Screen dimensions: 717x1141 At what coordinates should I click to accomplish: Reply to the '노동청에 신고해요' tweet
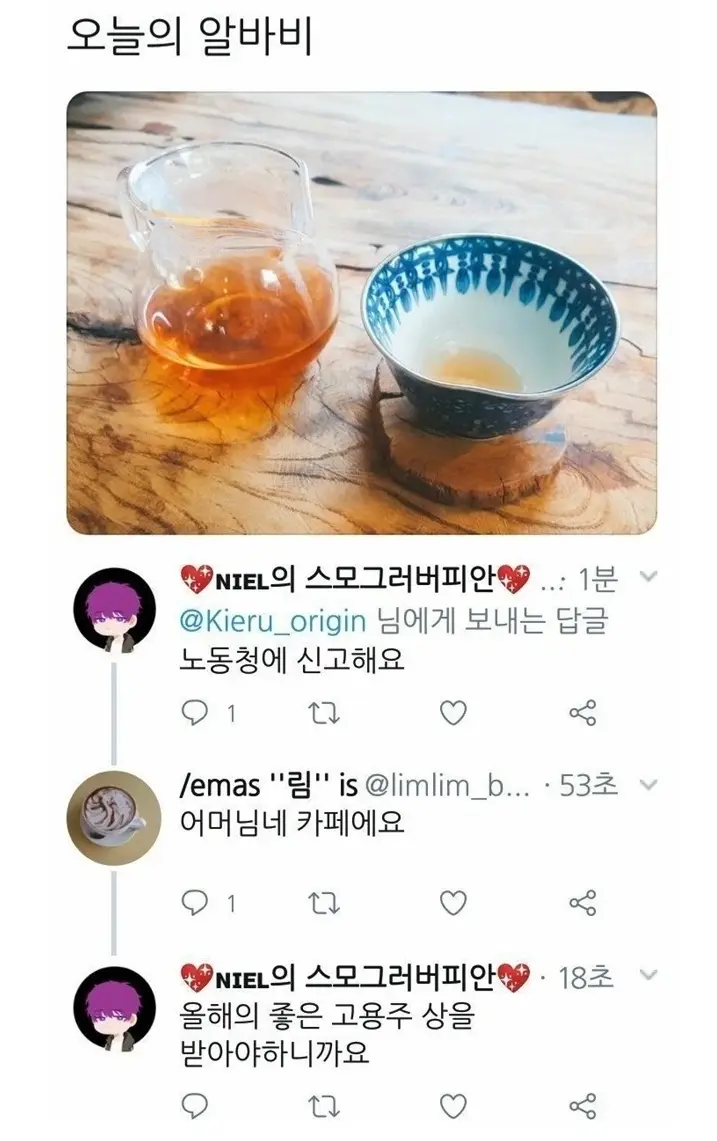194,712
